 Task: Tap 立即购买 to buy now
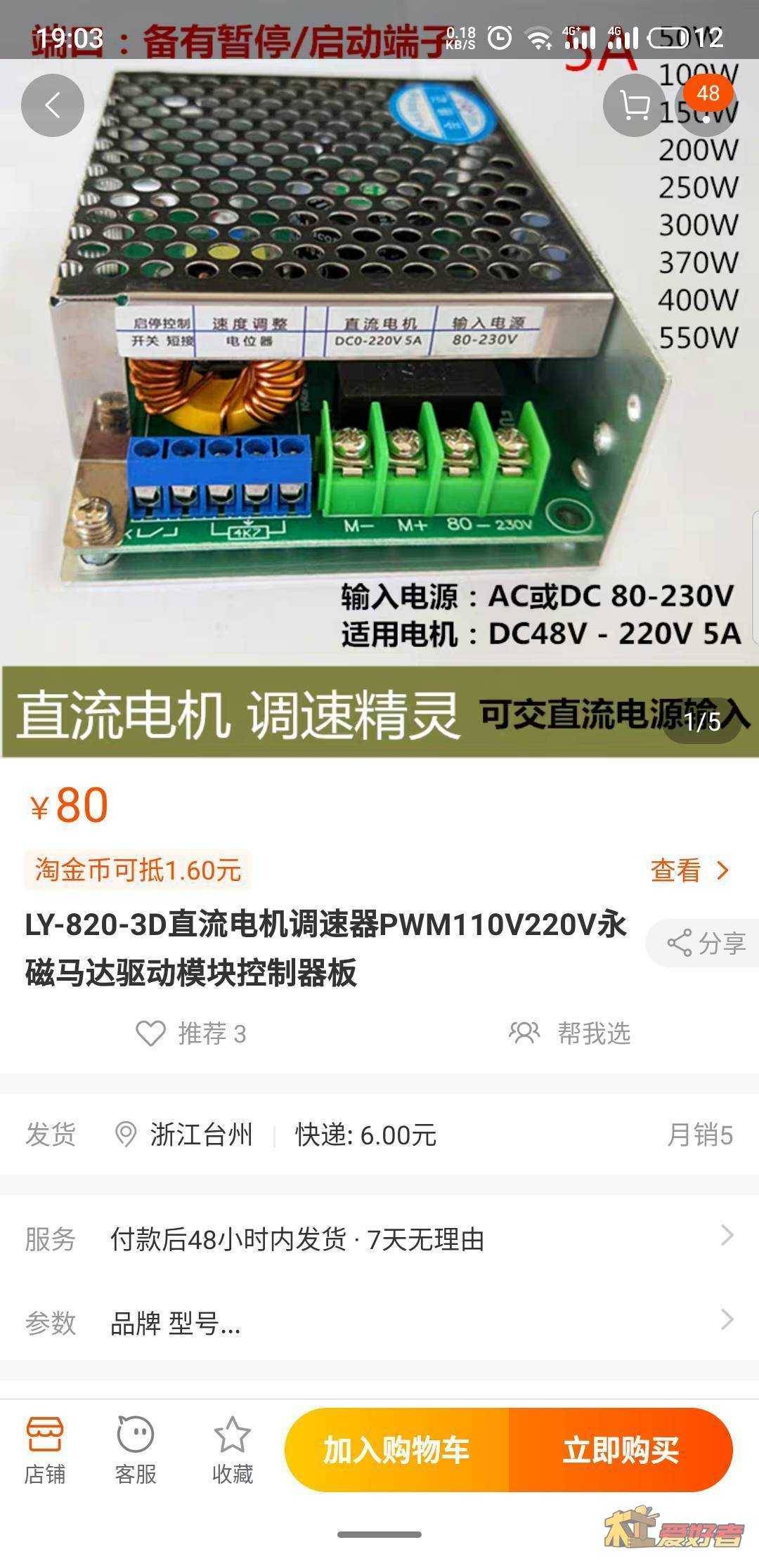(621, 1450)
